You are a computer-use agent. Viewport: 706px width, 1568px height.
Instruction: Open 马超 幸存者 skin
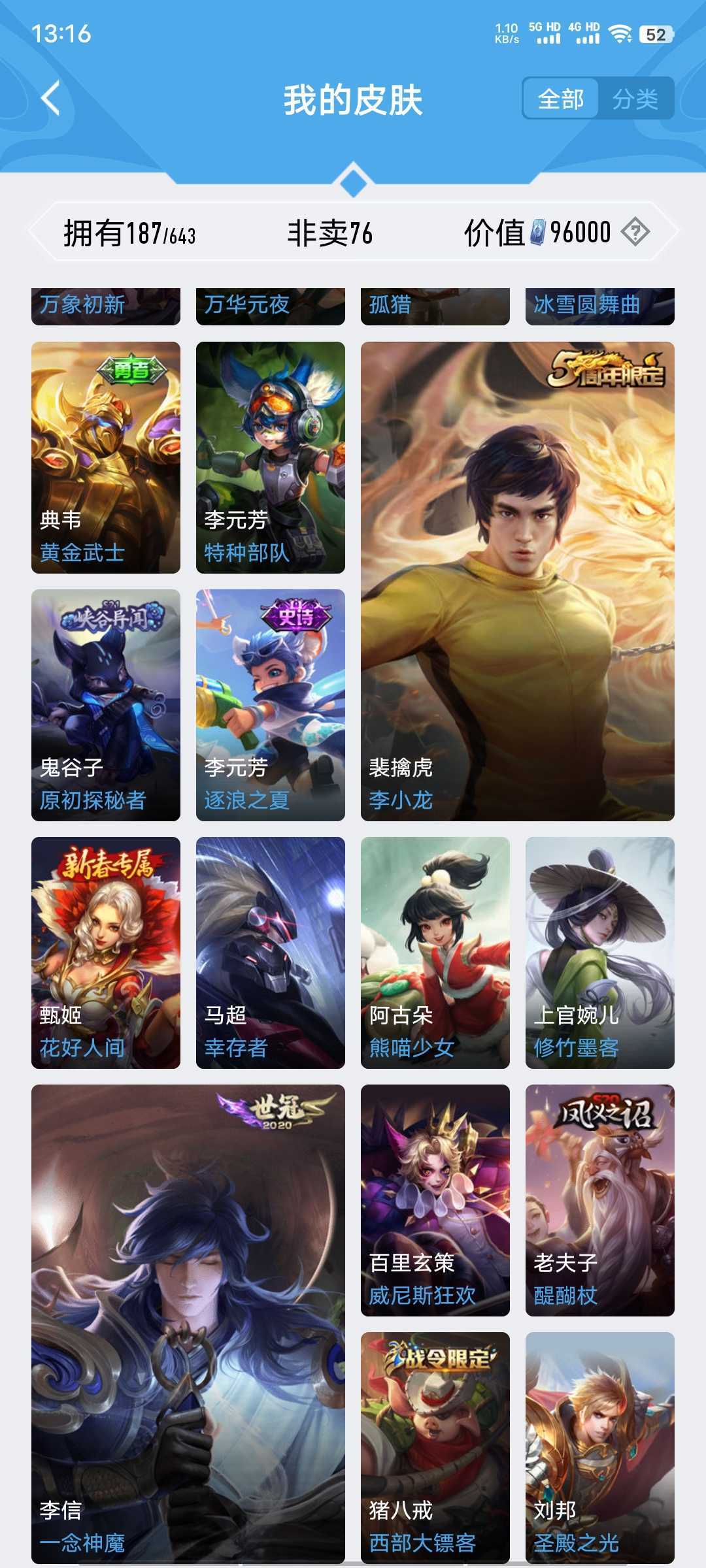(x=271, y=953)
